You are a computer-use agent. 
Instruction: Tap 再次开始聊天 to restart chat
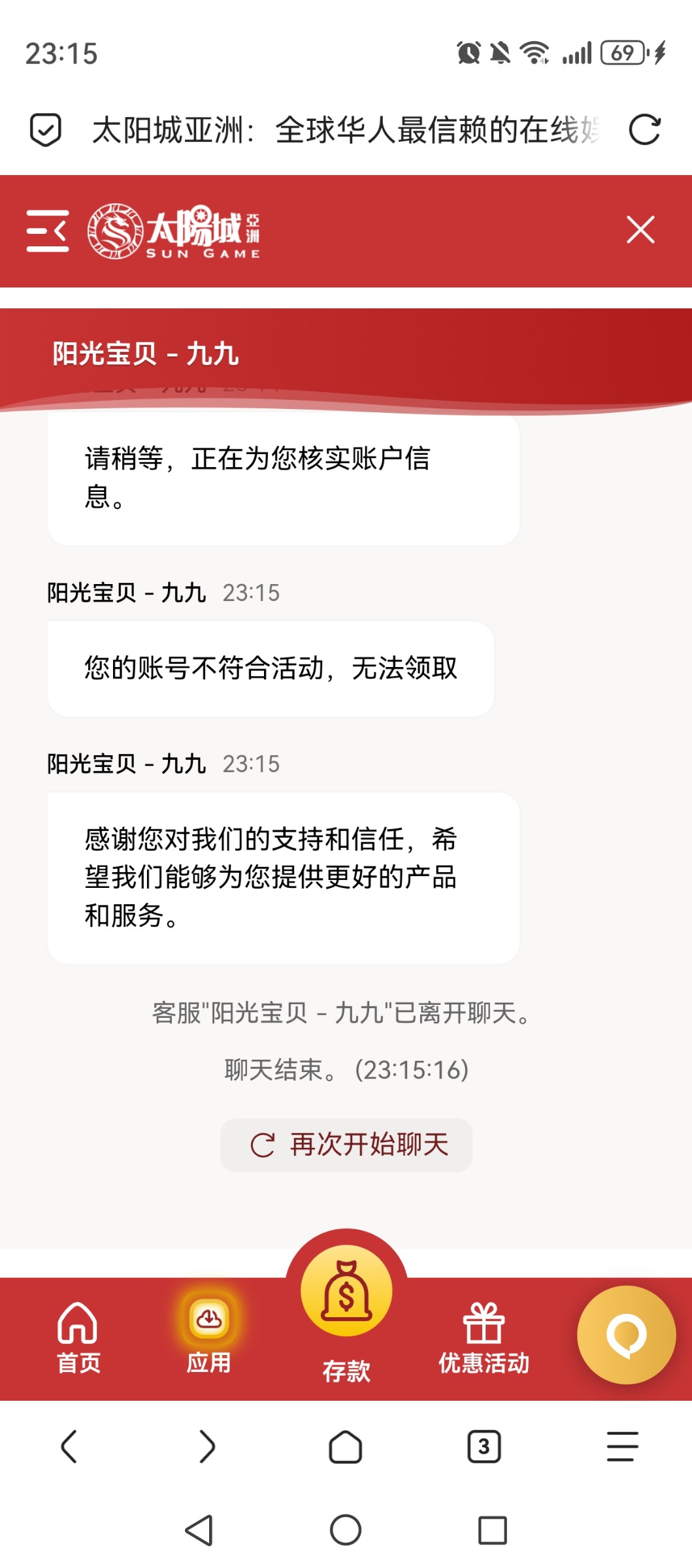tap(346, 1145)
